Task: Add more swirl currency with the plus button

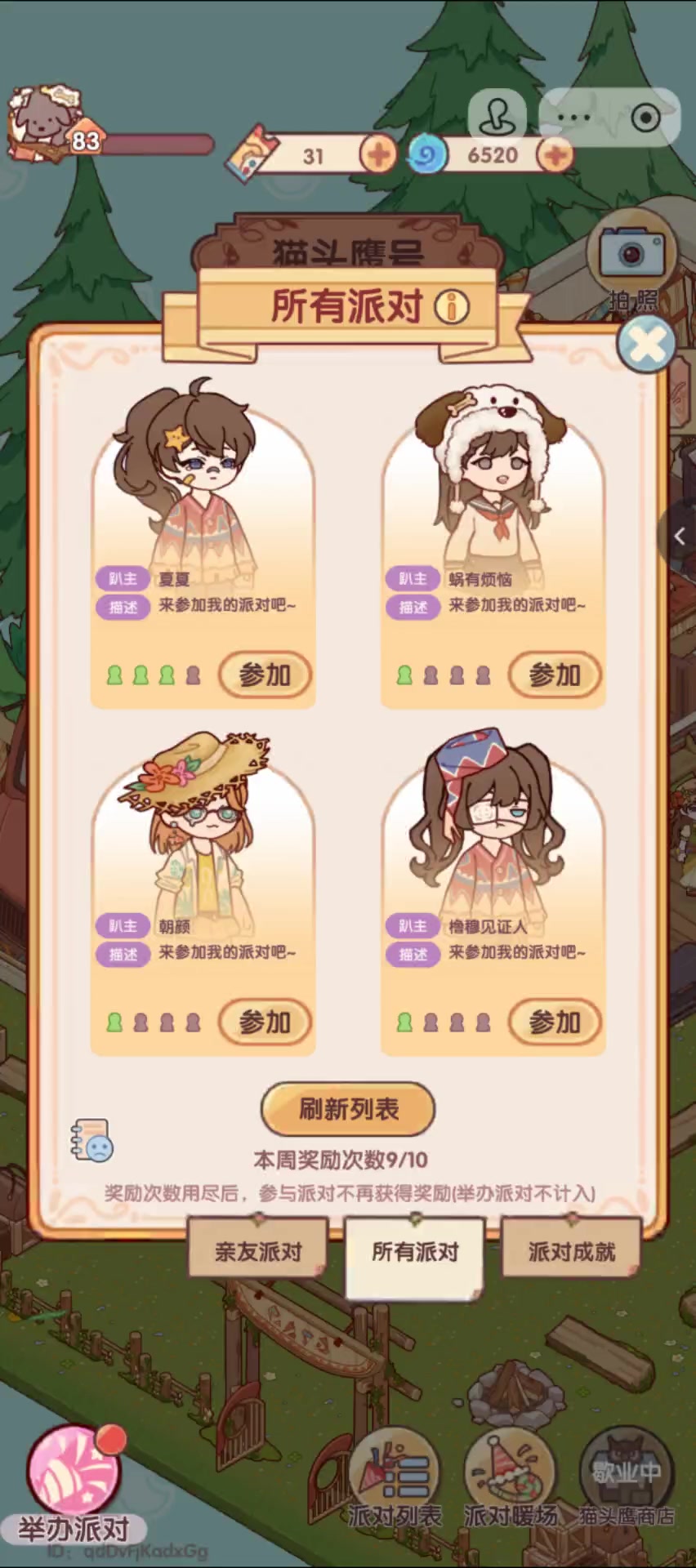Action: coord(555,154)
